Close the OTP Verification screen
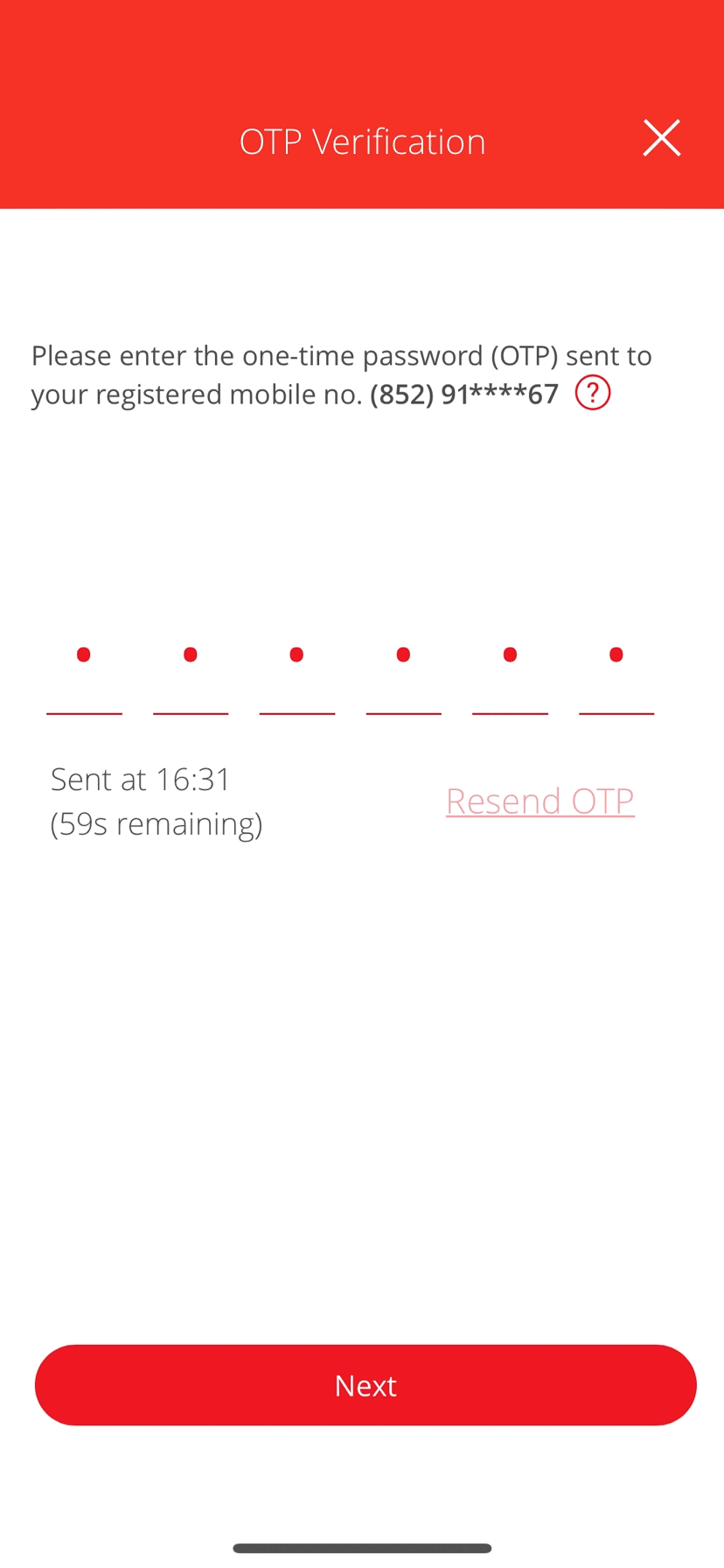 pos(661,138)
